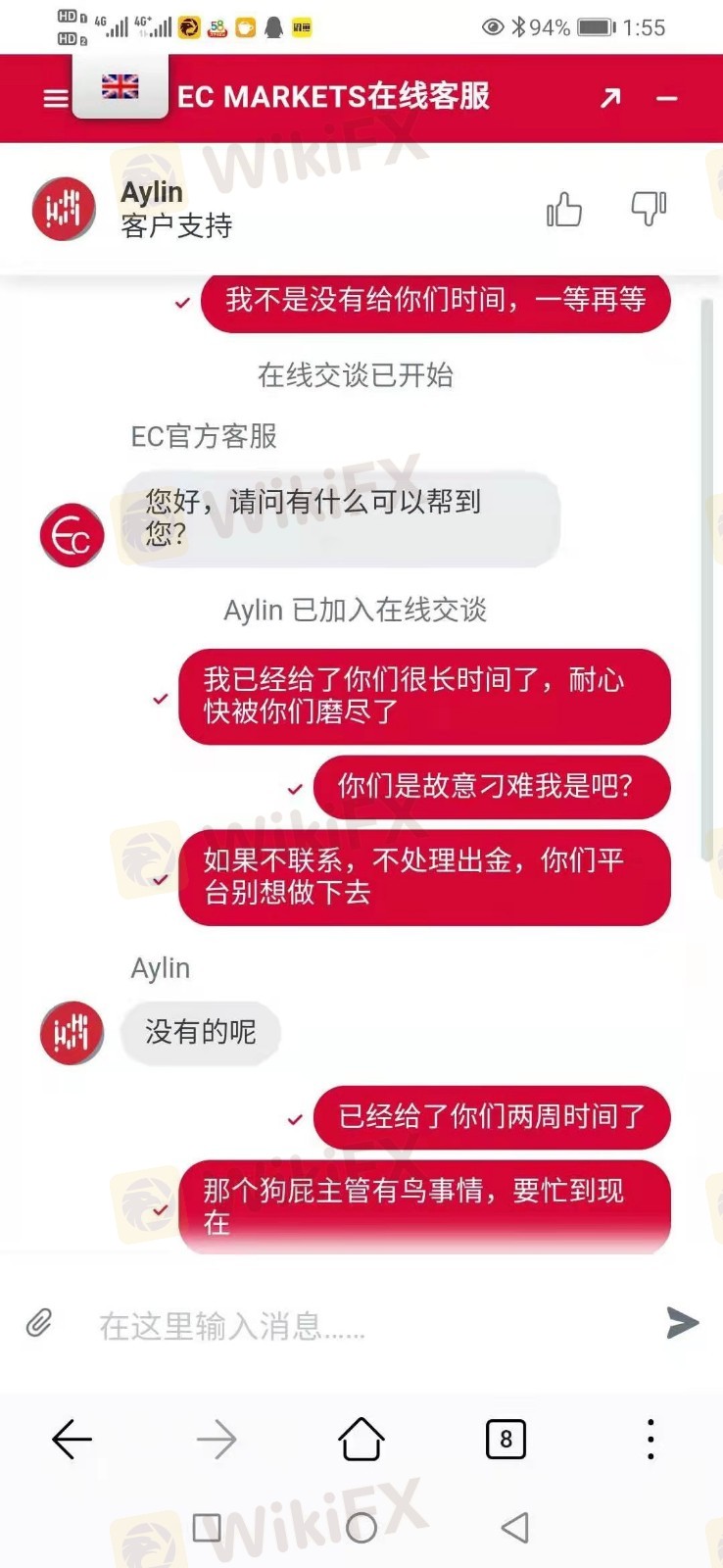723x1568 pixels.
Task: Open the browser tabs switcher showing 8
Action: coord(506,1439)
